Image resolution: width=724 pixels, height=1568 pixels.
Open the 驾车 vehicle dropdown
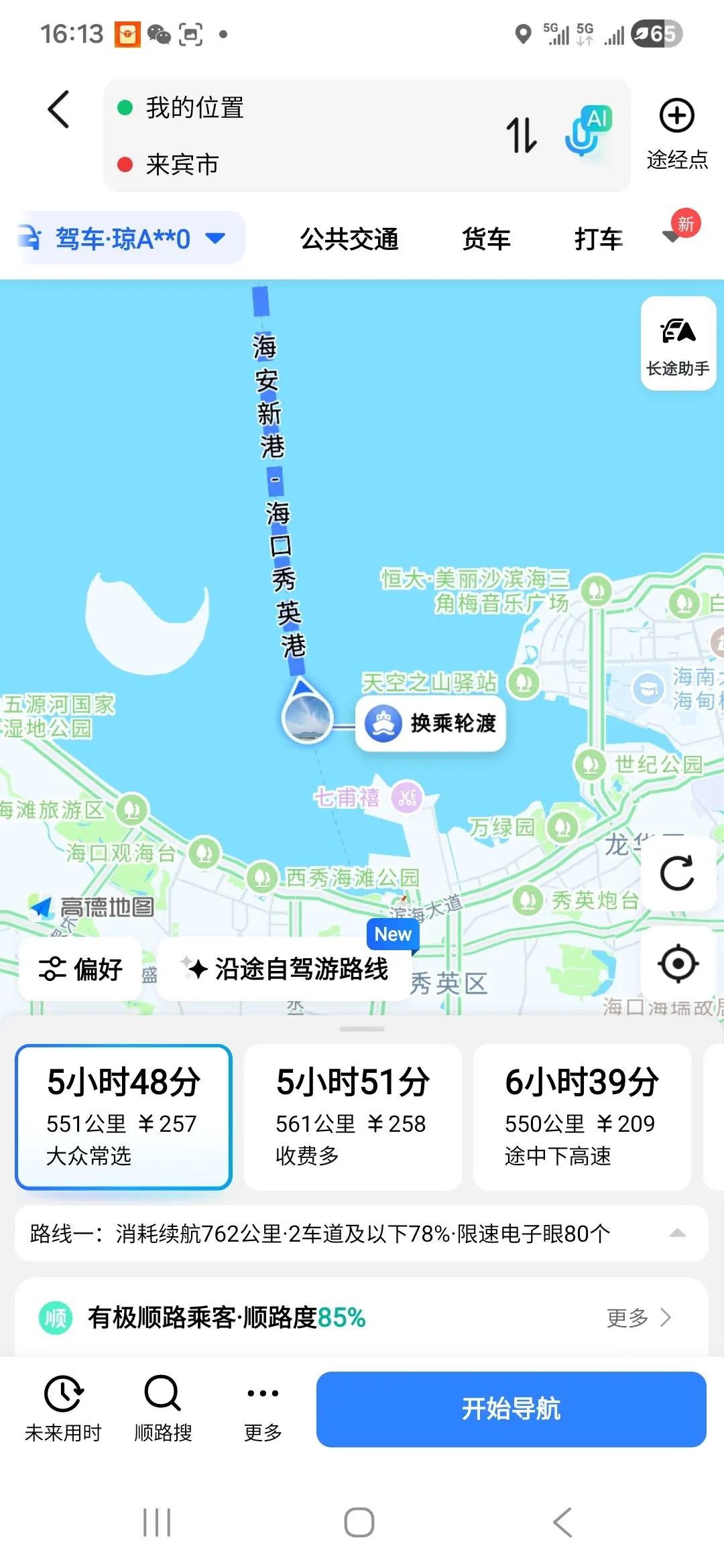[x=131, y=239]
